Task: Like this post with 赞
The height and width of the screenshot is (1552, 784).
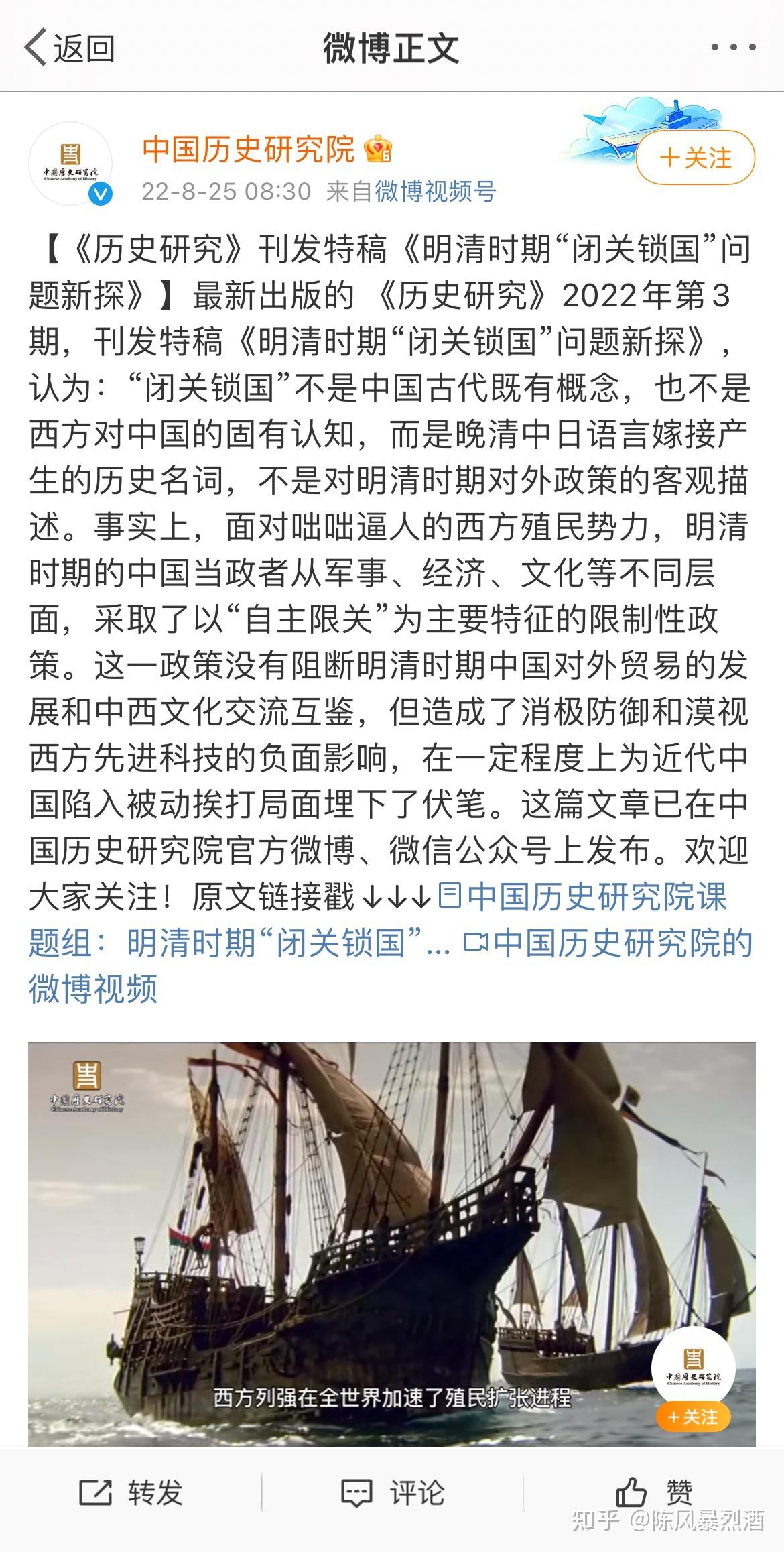Action: (x=653, y=1493)
